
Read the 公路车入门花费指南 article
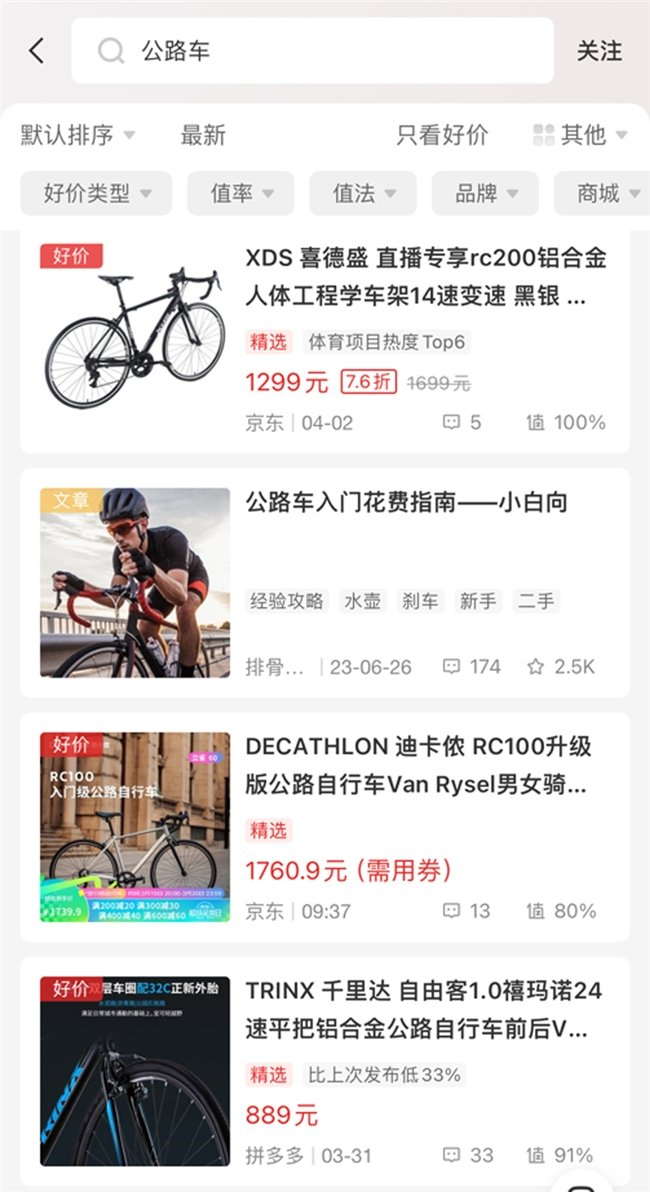point(407,502)
